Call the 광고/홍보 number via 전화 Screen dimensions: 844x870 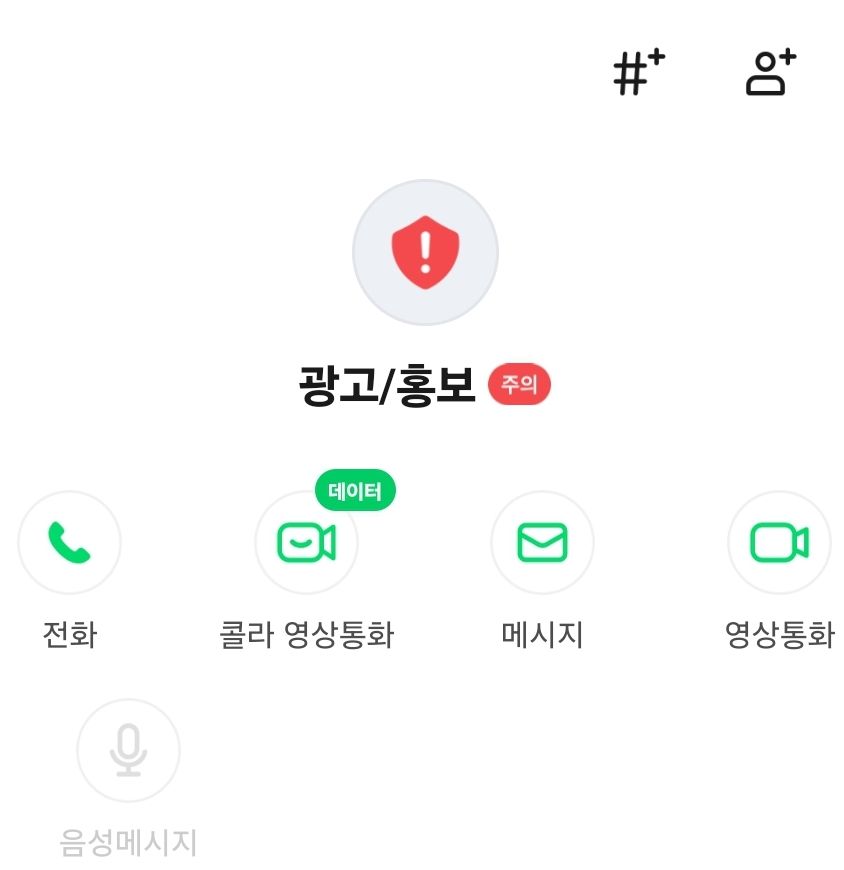point(69,543)
